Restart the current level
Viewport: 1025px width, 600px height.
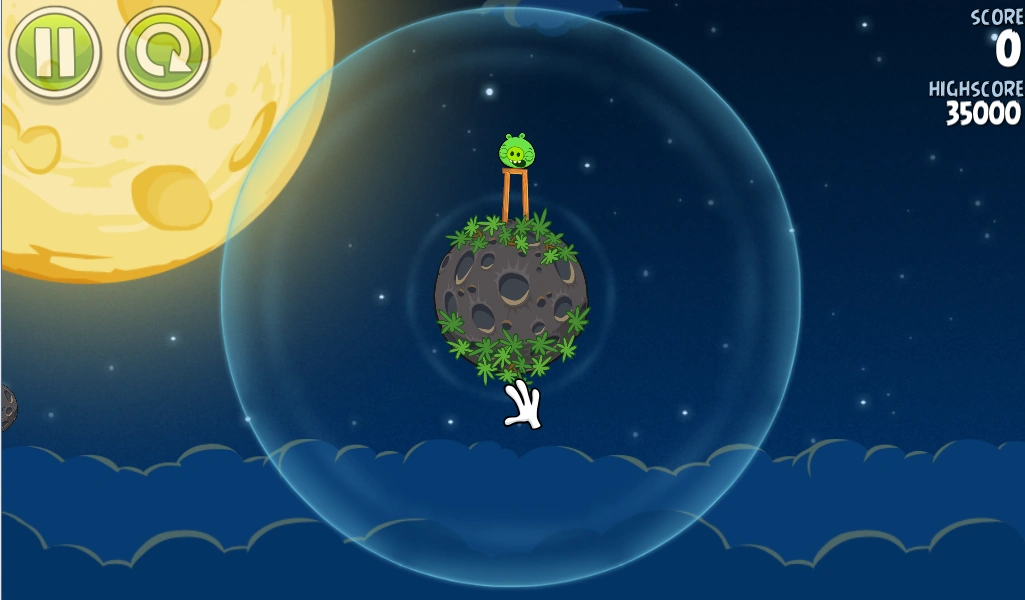tap(163, 52)
